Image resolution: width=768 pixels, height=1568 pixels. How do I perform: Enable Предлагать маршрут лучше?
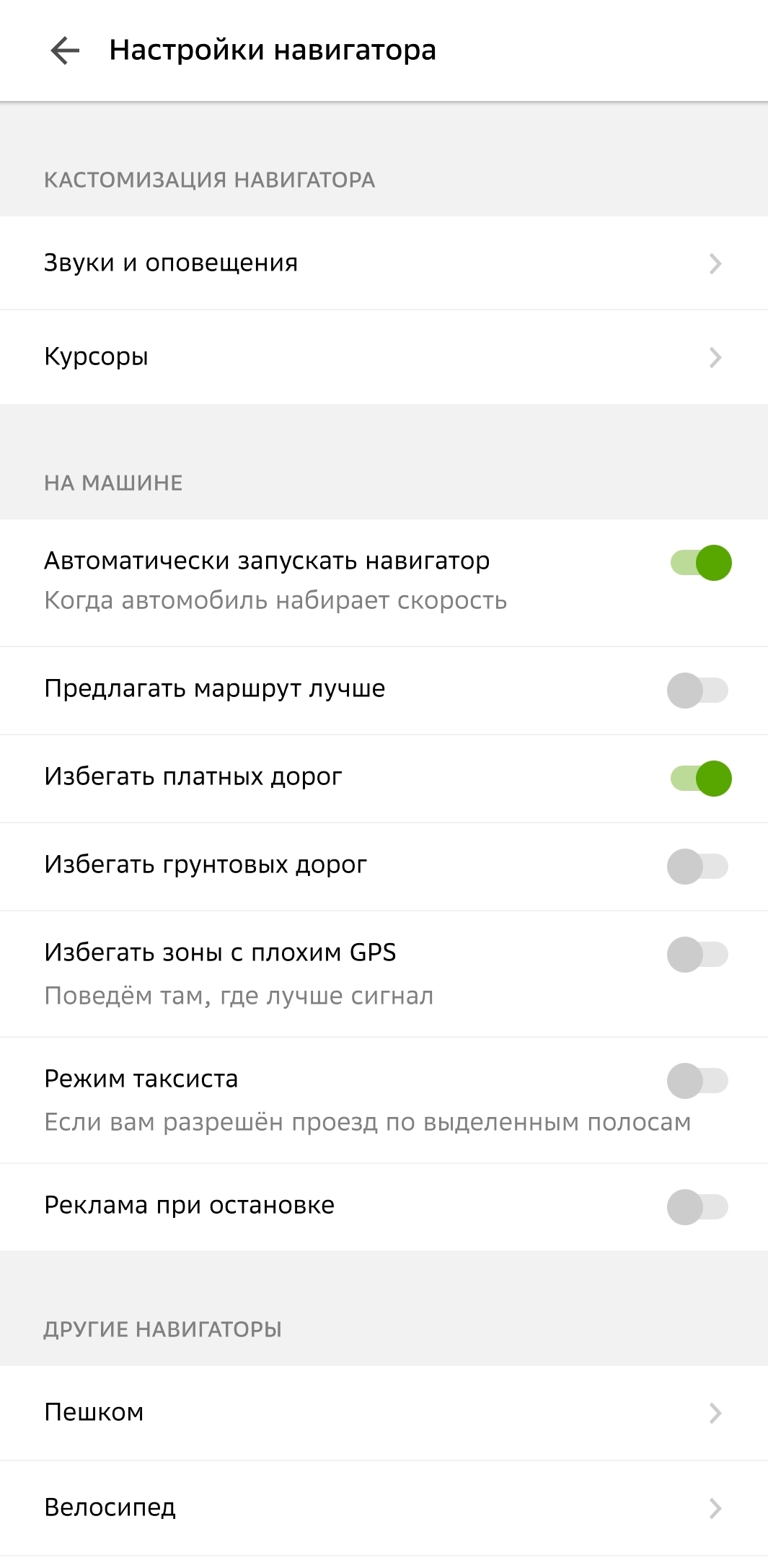point(697,691)
